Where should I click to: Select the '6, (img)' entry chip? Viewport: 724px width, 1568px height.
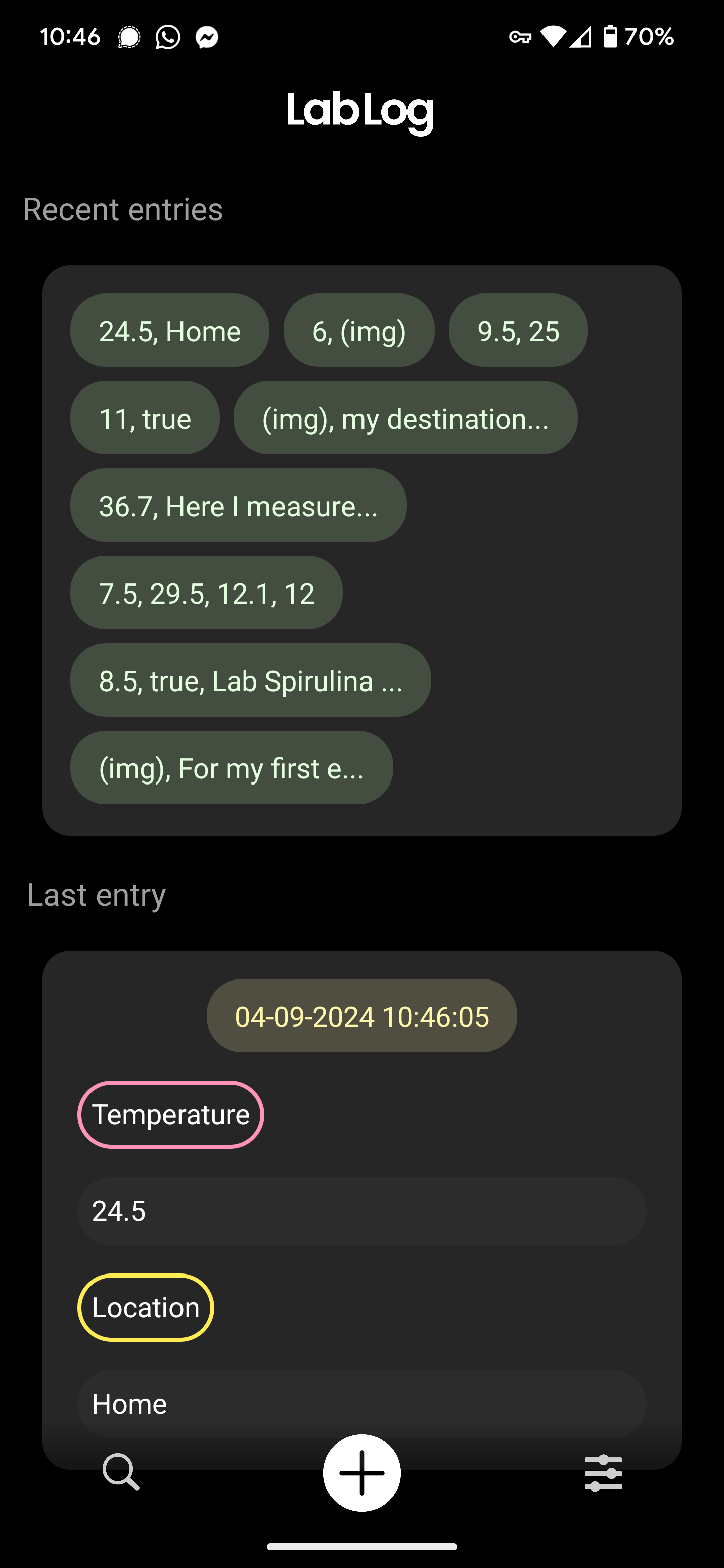click(358, 331)
